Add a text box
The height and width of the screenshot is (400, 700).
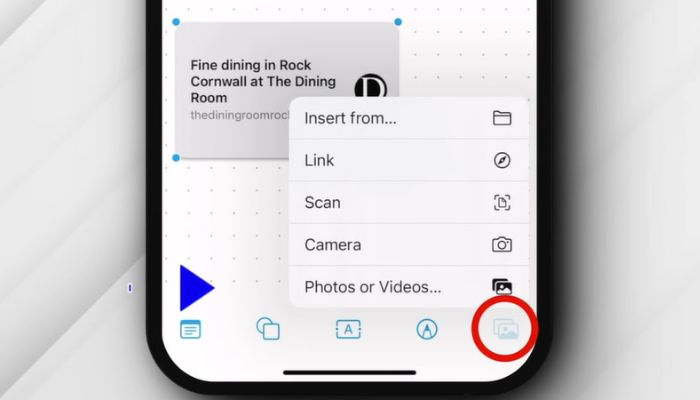[x=348, y=329]
